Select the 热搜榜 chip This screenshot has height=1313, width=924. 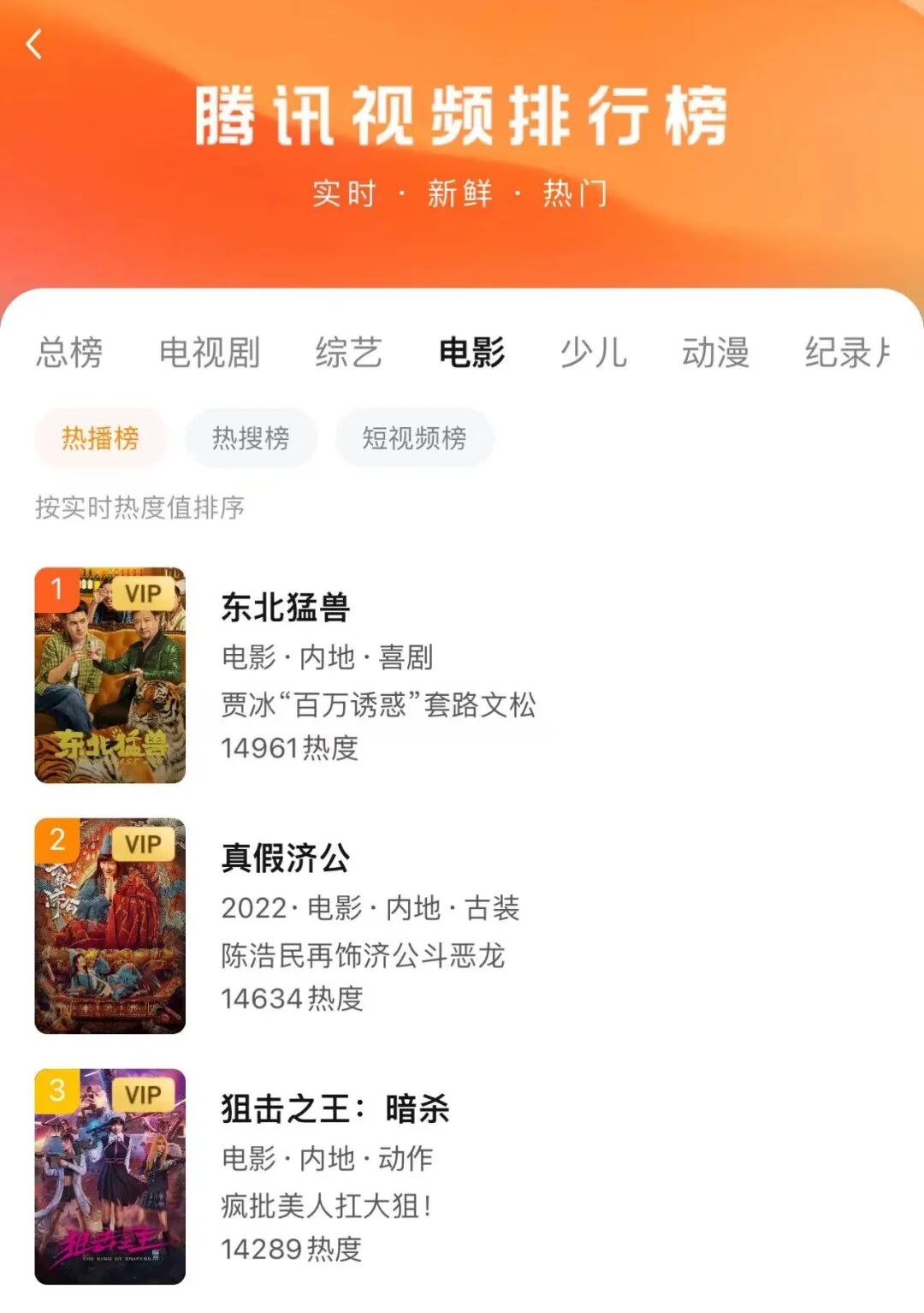click(251, 438)
